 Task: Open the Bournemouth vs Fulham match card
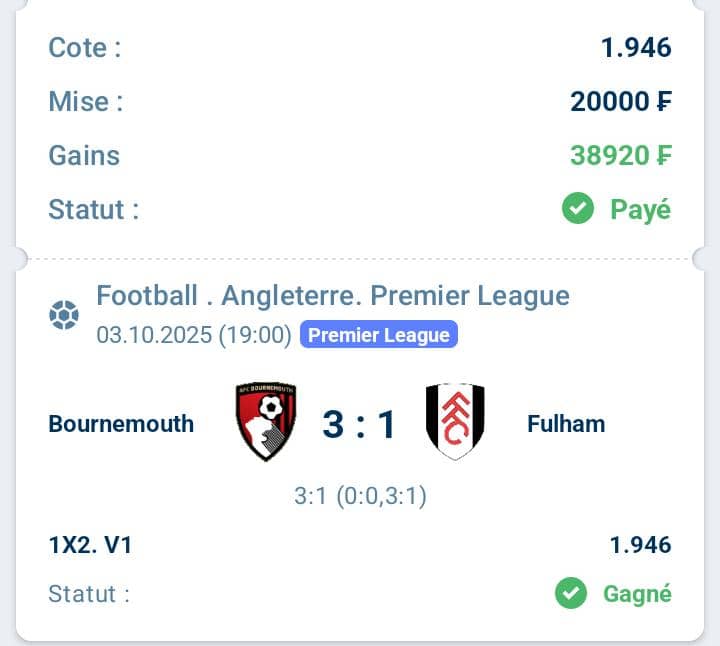[x=359, y=425]
